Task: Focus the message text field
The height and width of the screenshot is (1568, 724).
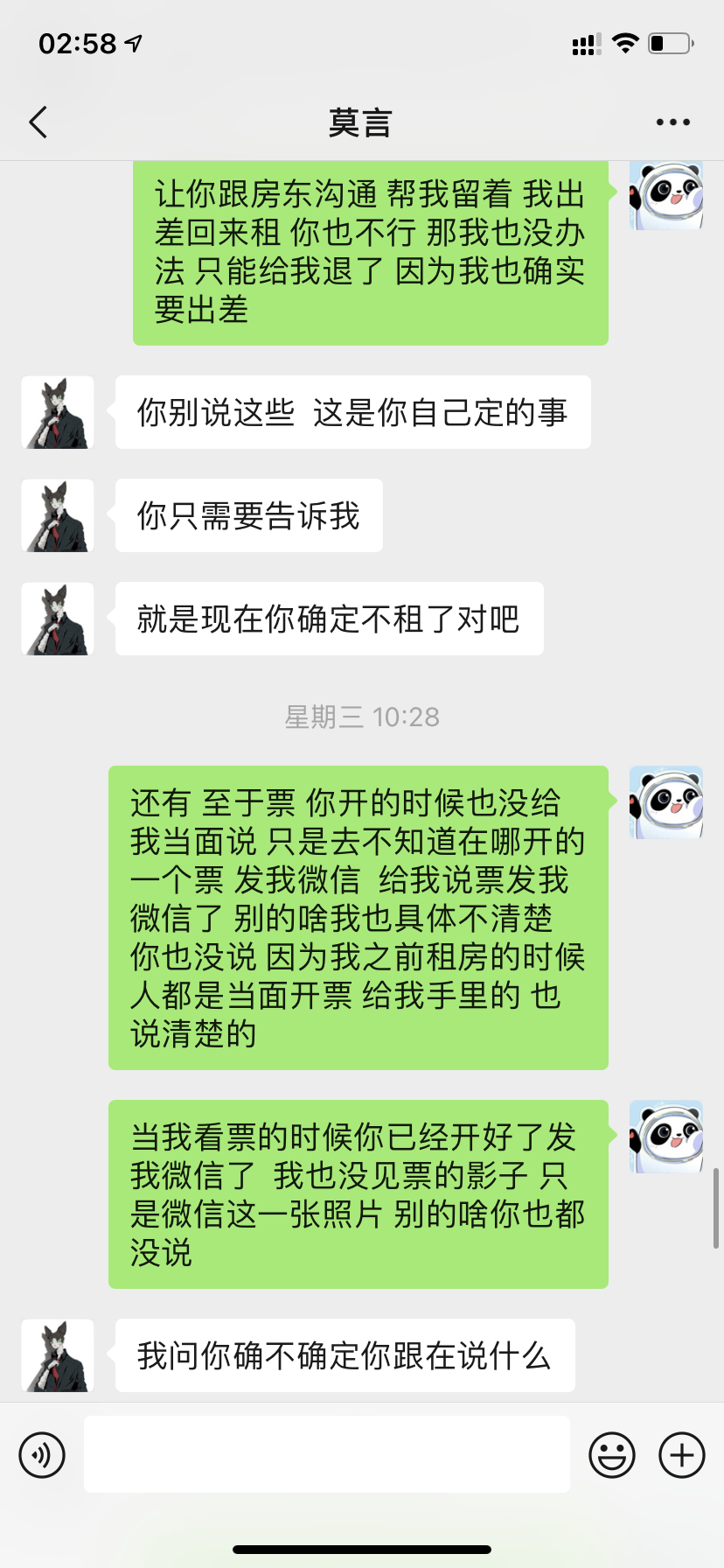Action: pyautogui.click(x=326, y=1455)
